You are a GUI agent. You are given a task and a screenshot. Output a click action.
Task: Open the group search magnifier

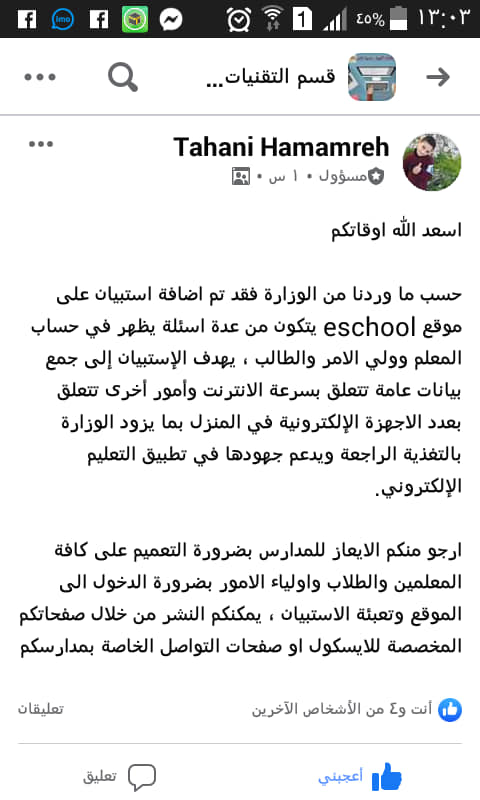tap(123, 77)
